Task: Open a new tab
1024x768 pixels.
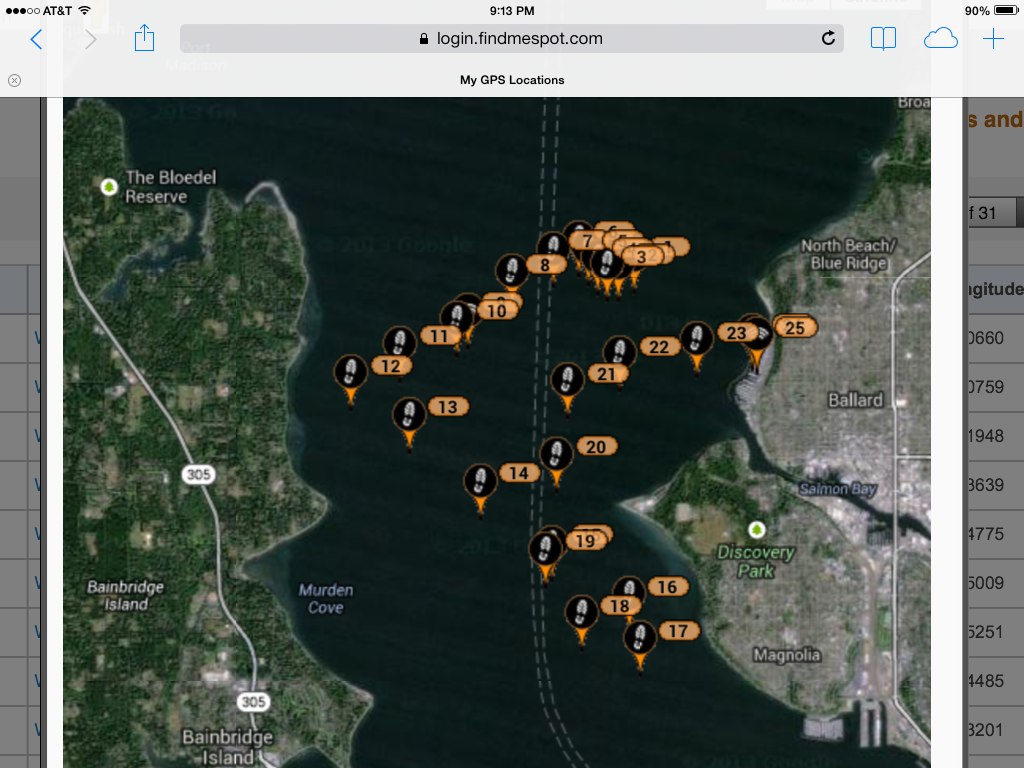Action: (x=993, y=39)
